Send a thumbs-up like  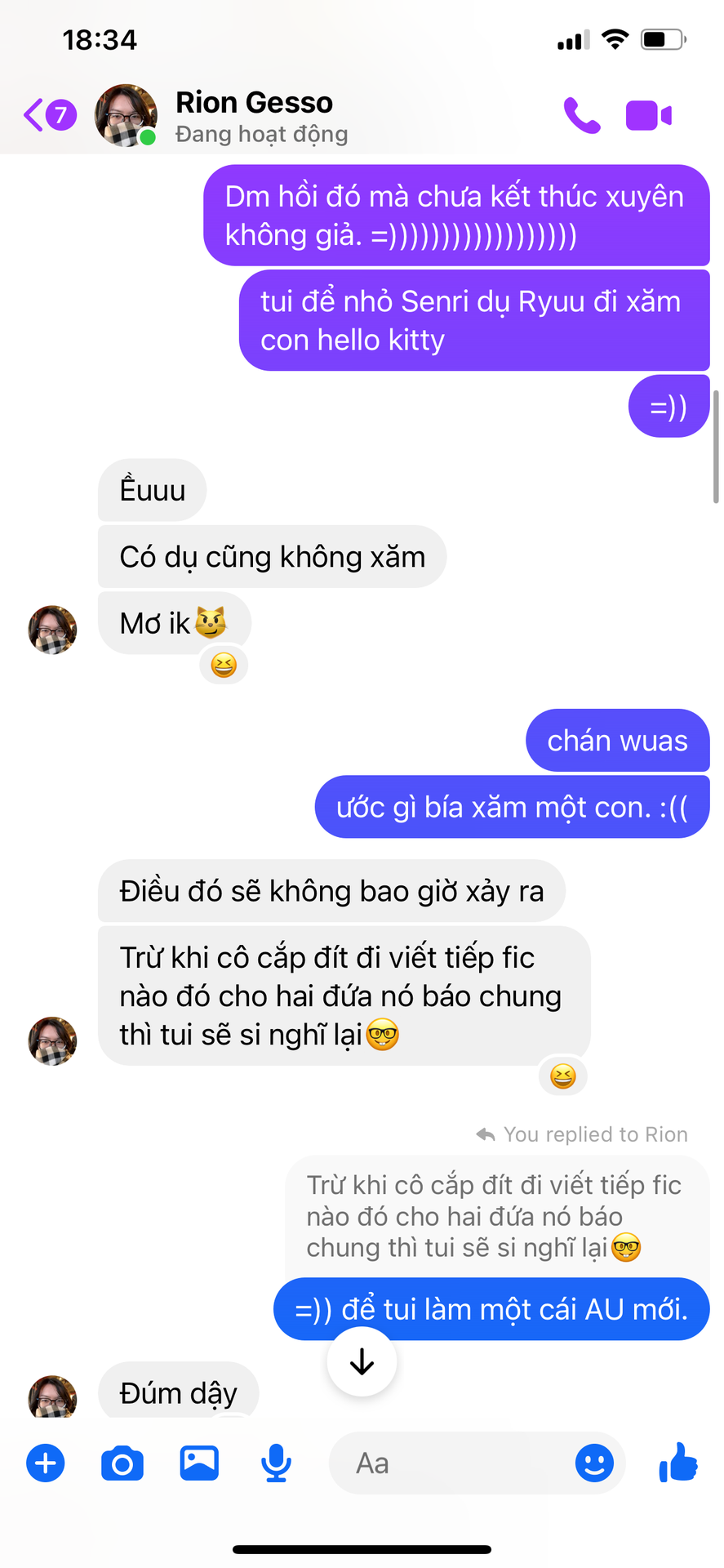click(x=678, y=1462)
